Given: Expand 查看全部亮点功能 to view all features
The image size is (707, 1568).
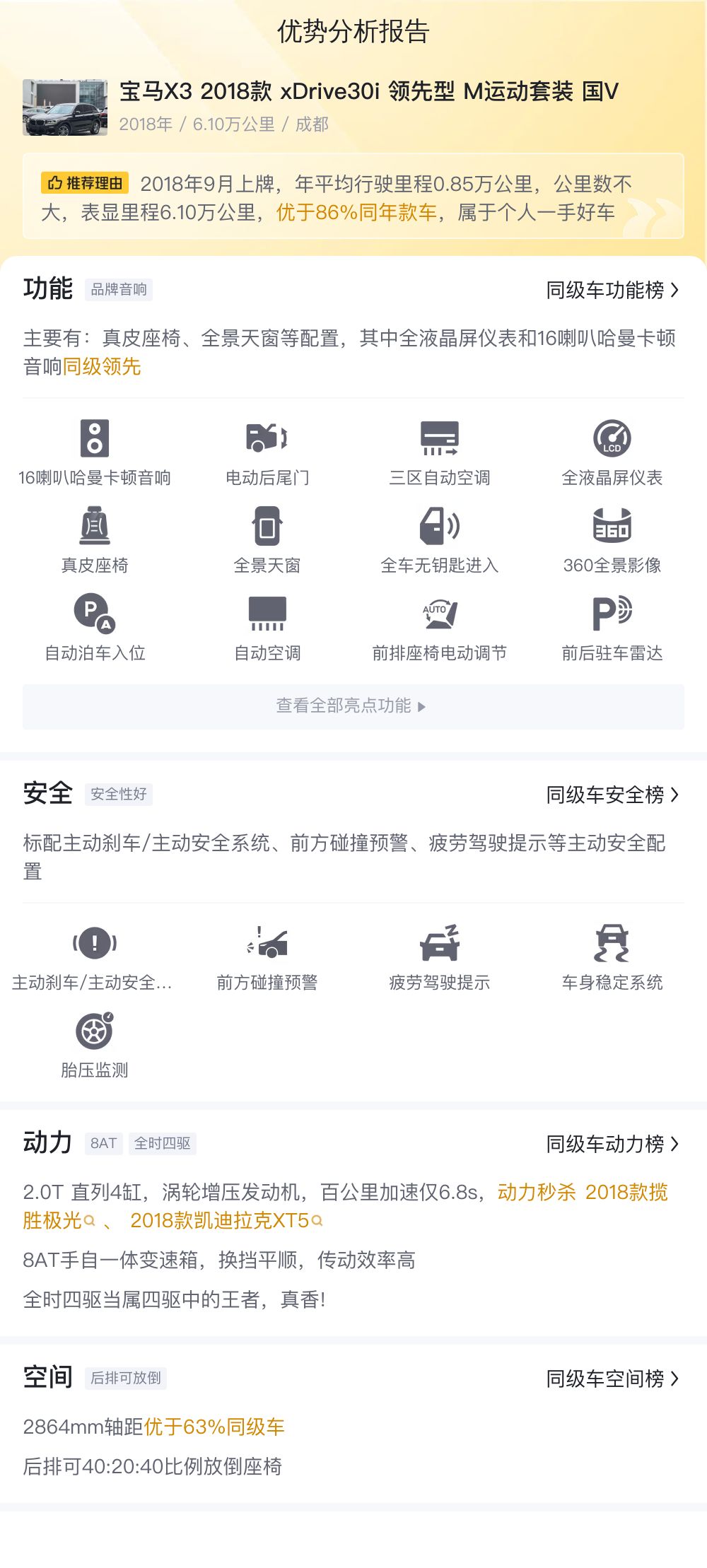Looking at the screenshot, I should [x=353, y=705].
